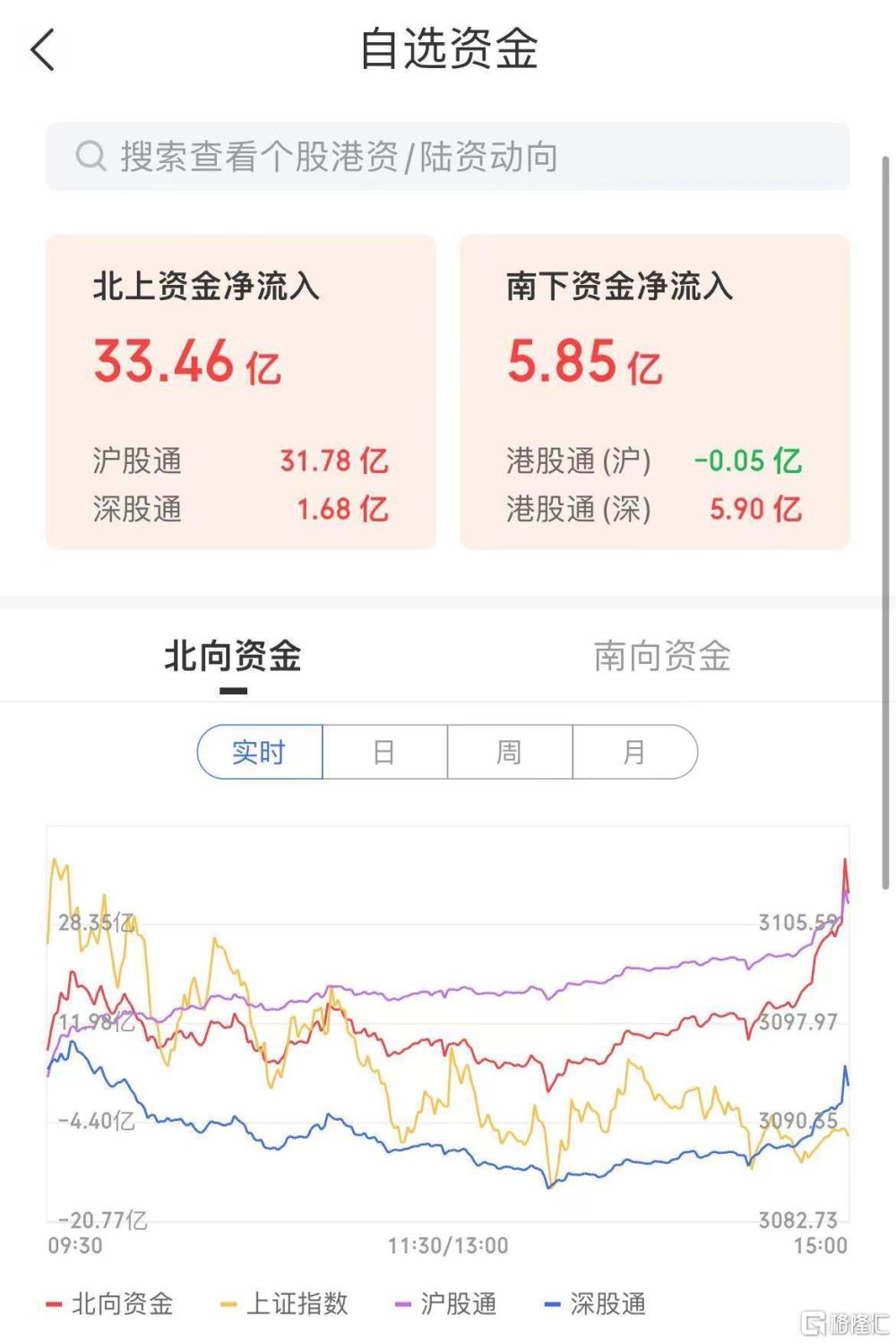Viewport: 896px width, 1343px height.
Task: Switch to the 南向资金 tab
Action: [662, 657]
